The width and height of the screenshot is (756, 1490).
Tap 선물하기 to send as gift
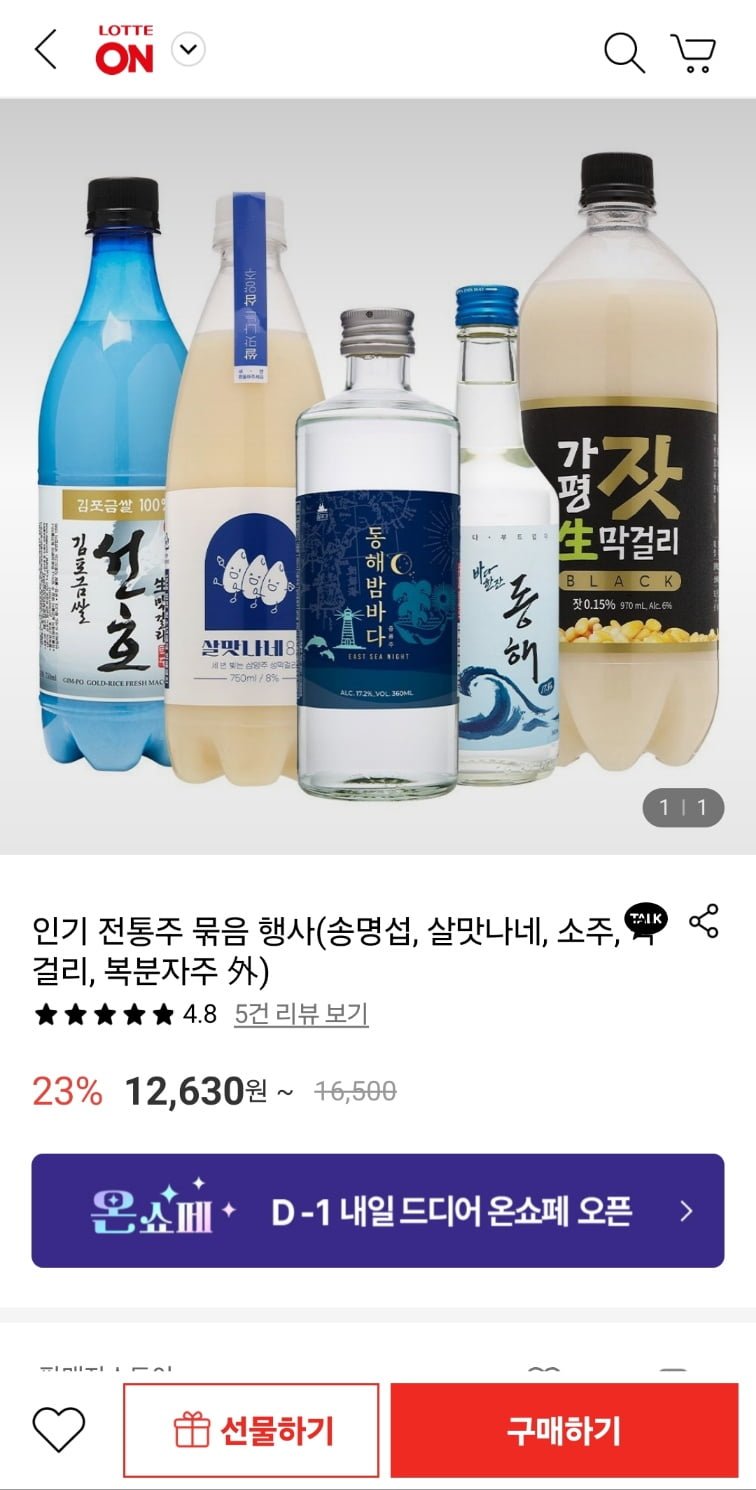pyautogui.click(x=251, y=1430)
